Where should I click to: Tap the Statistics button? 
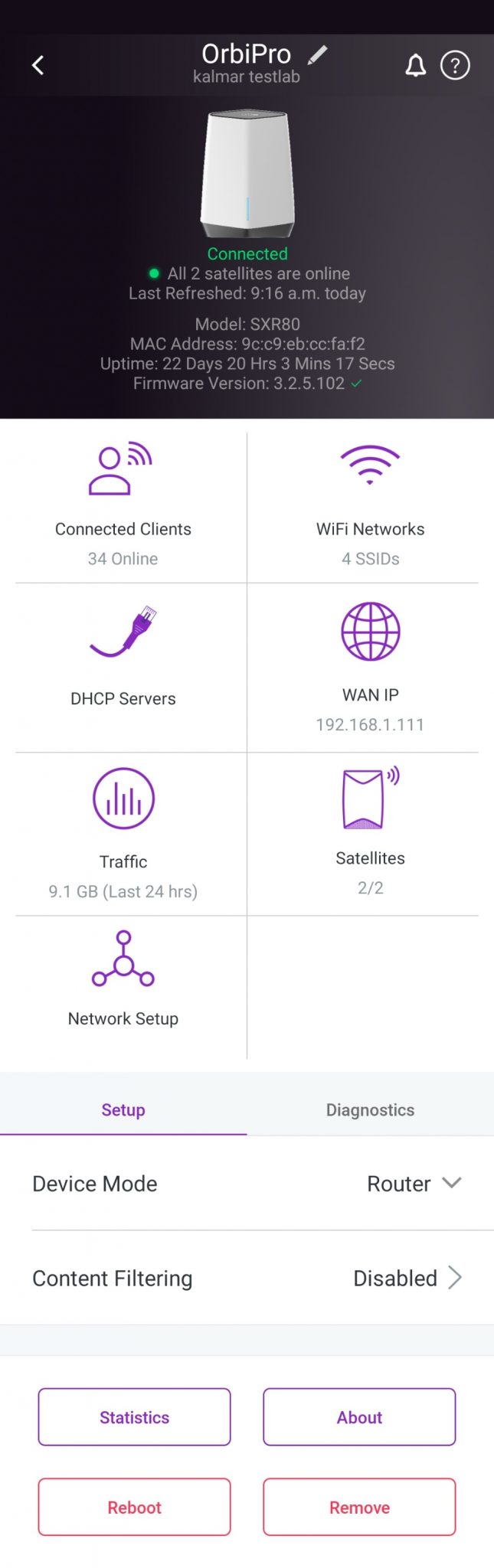click(135, 1417)
